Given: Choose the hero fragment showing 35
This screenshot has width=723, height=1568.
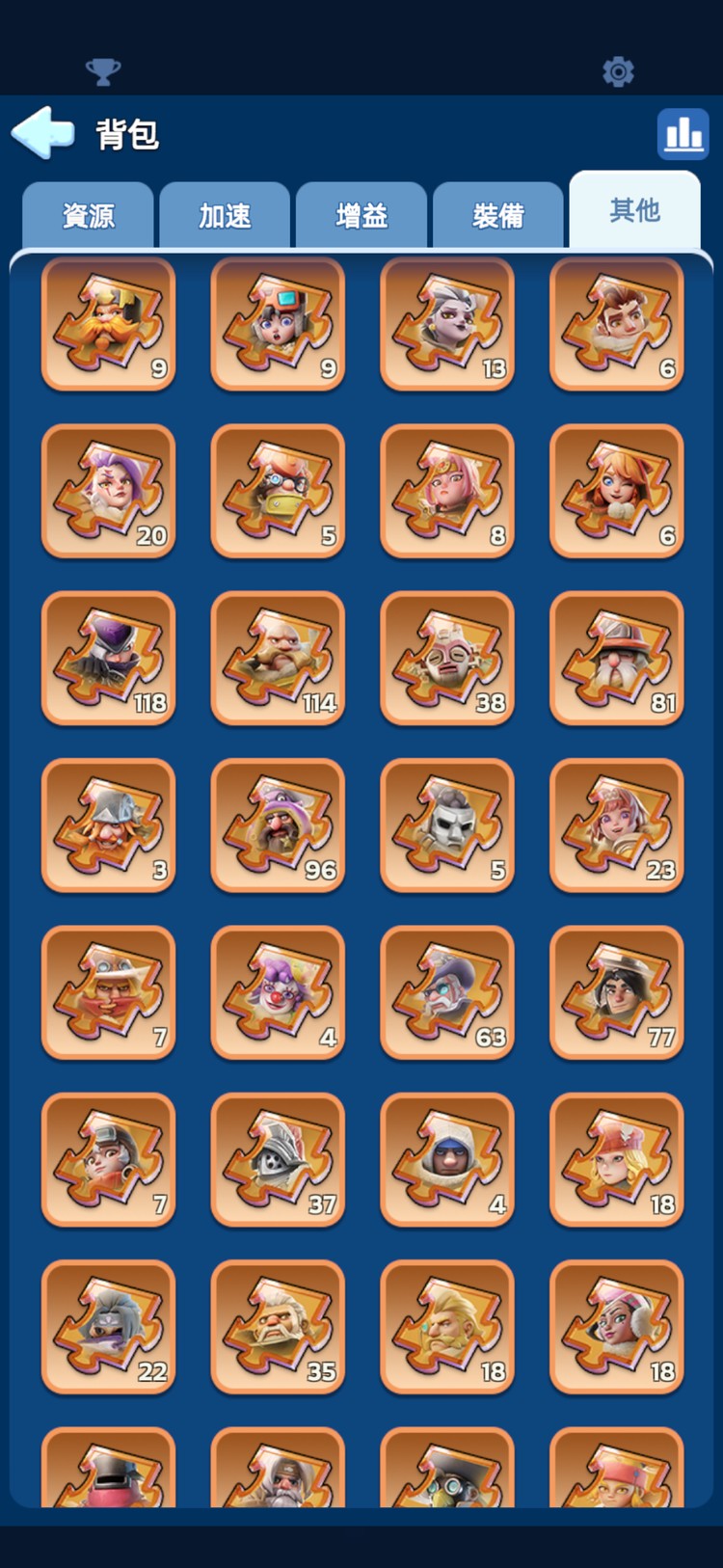Looking at the screenshot, I should pos(278,1326).
